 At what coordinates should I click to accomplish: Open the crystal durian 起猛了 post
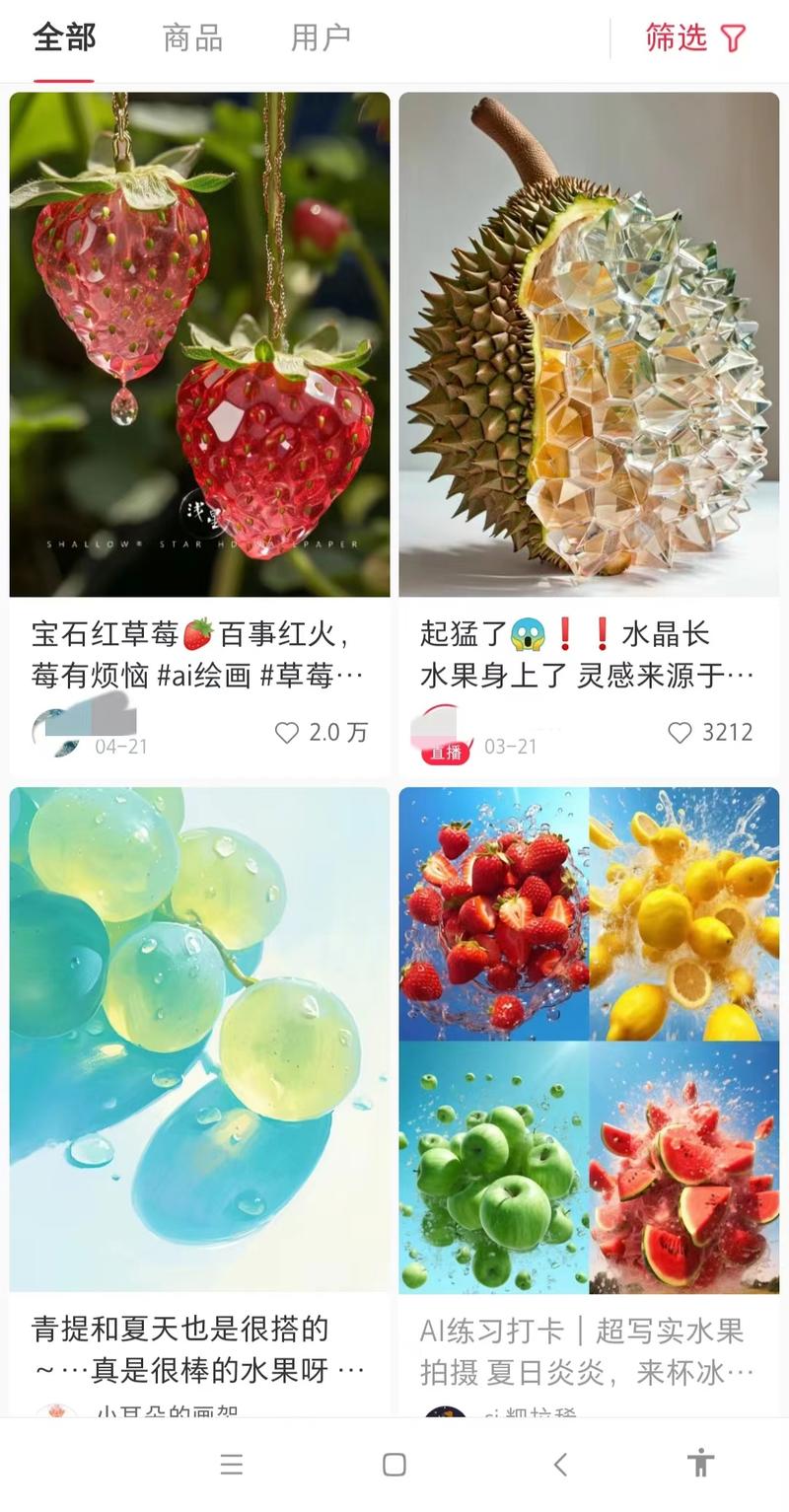click(589, 344)
